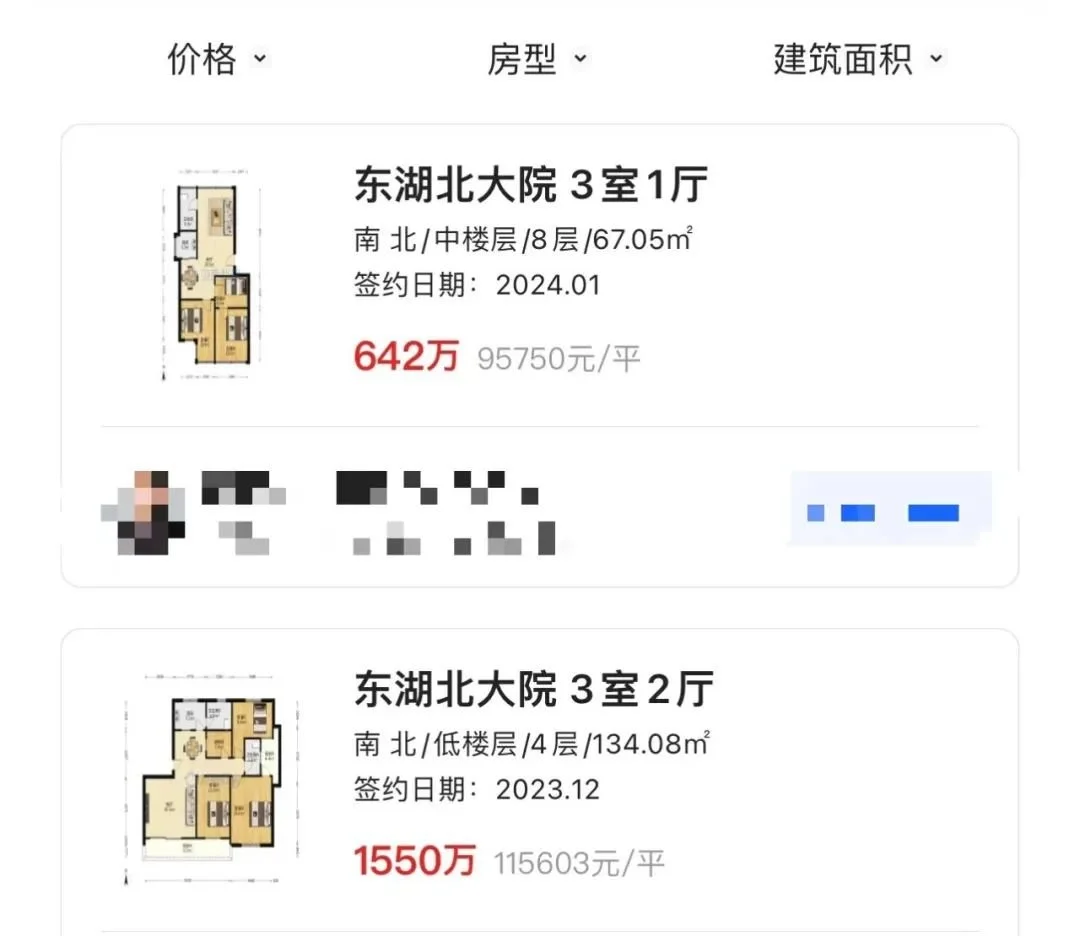Open the 东湖北大院 3室1厅 listing
Image resolution: width=1080 pixels, height=936 pixels.
pyautogui.click(x=531, y=186)
